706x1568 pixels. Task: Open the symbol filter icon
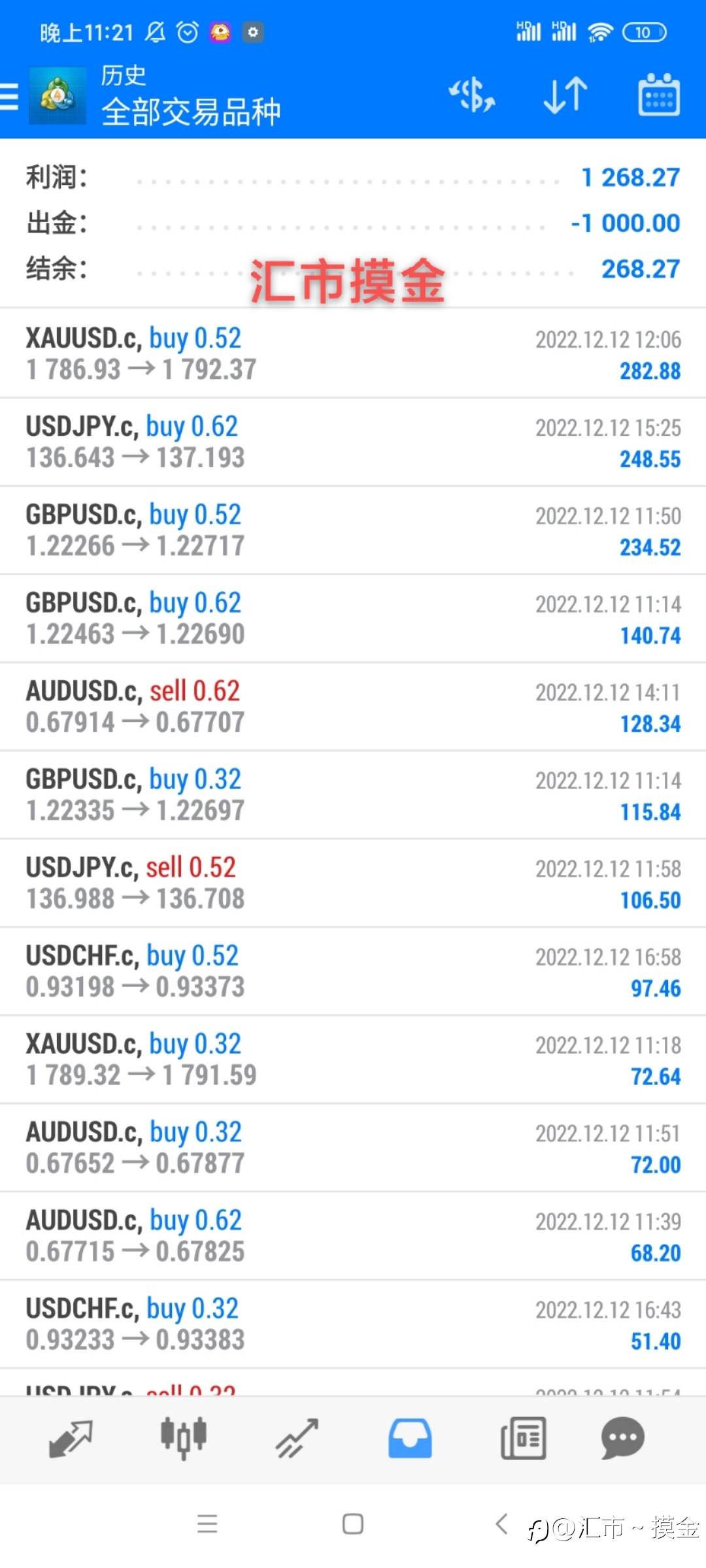coord(471,95)
